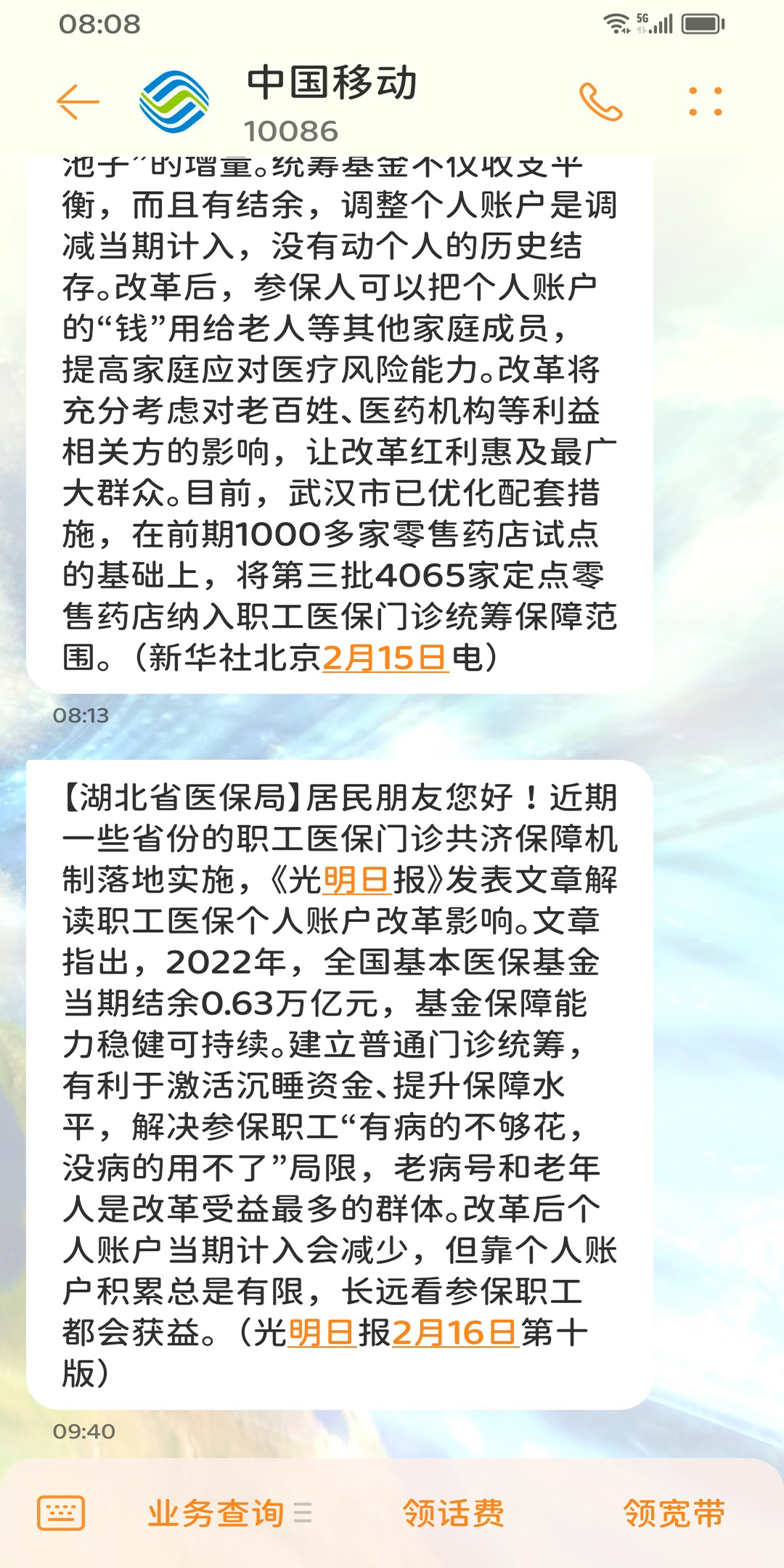Tap the underlined 2月15日 date link
Screen dimensions: 784x1568
coord(385,658)
